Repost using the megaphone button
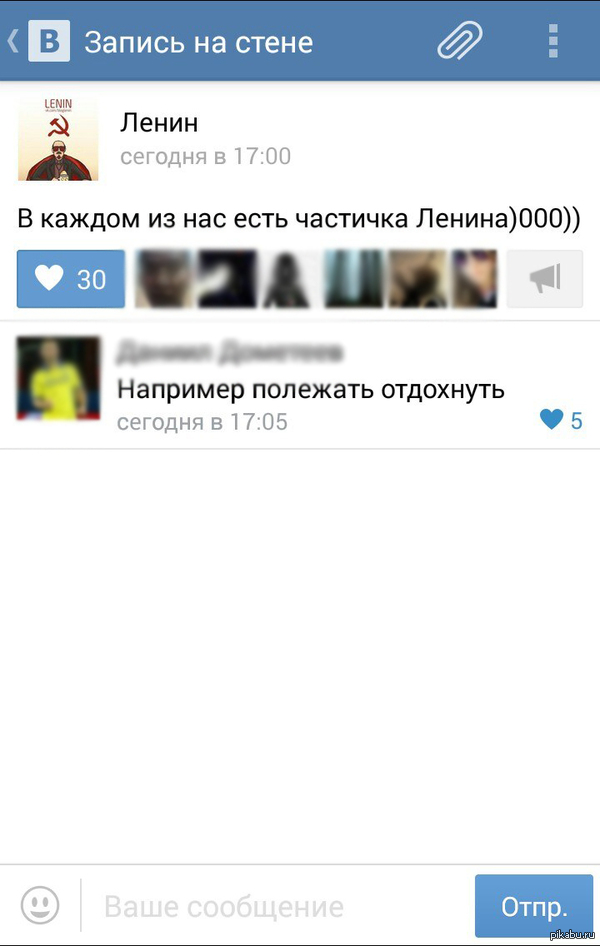 pyautogui.click(x=544, y=279)
